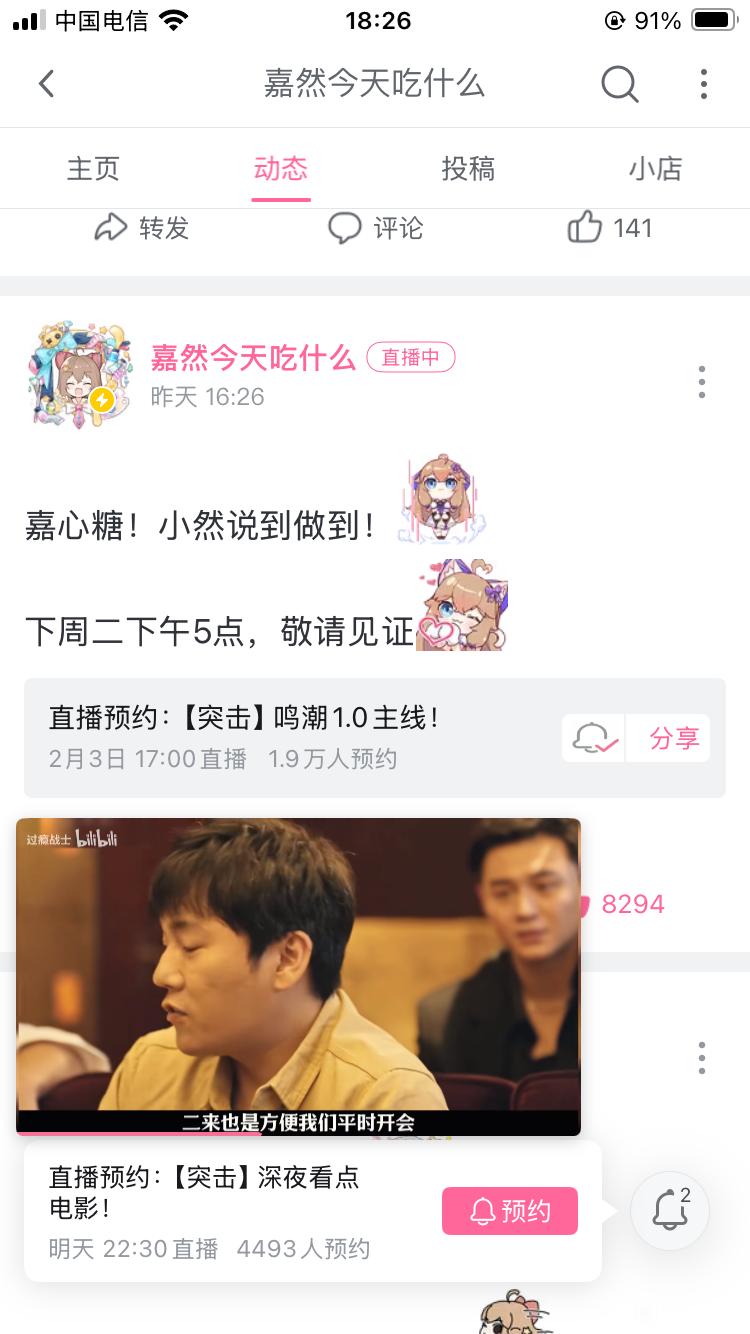Open 评论 on the top post
750x1334 pixels.
coord(376,228)
